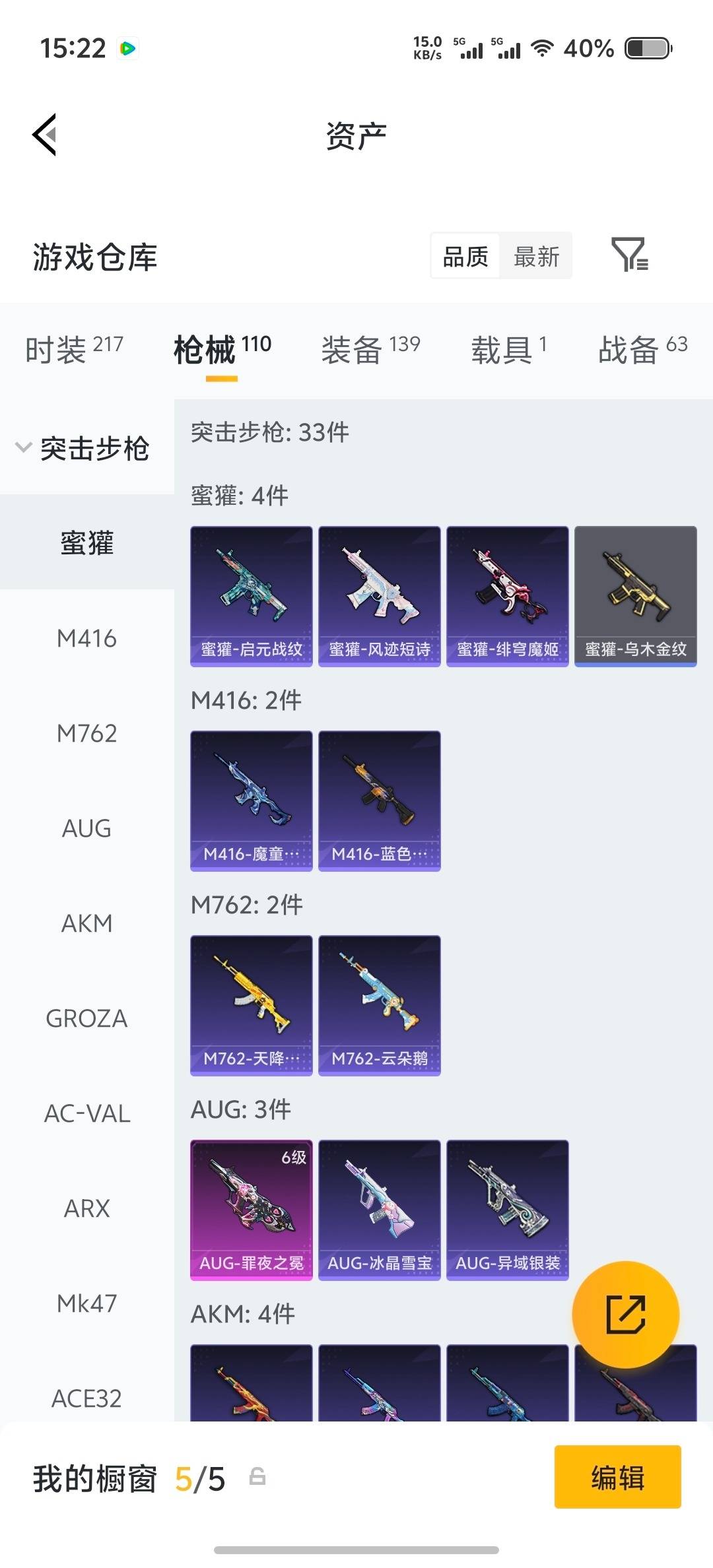Select the 蜜獾-风迹短诗 weapon card
This screenshot has width=713, height=1568.
[x=379, y=594]
